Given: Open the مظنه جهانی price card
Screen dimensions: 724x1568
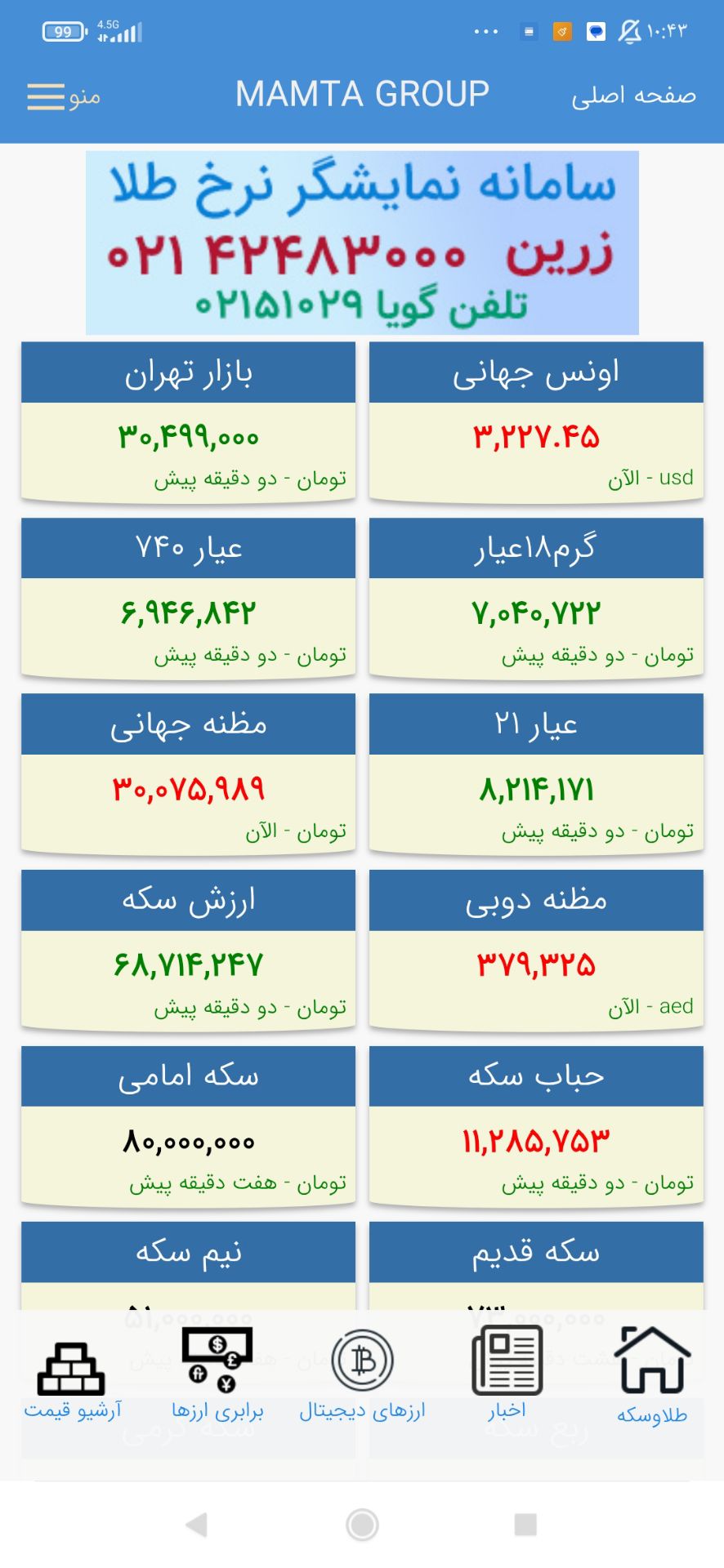Looking at the screenshot, I should click(188, 773).
